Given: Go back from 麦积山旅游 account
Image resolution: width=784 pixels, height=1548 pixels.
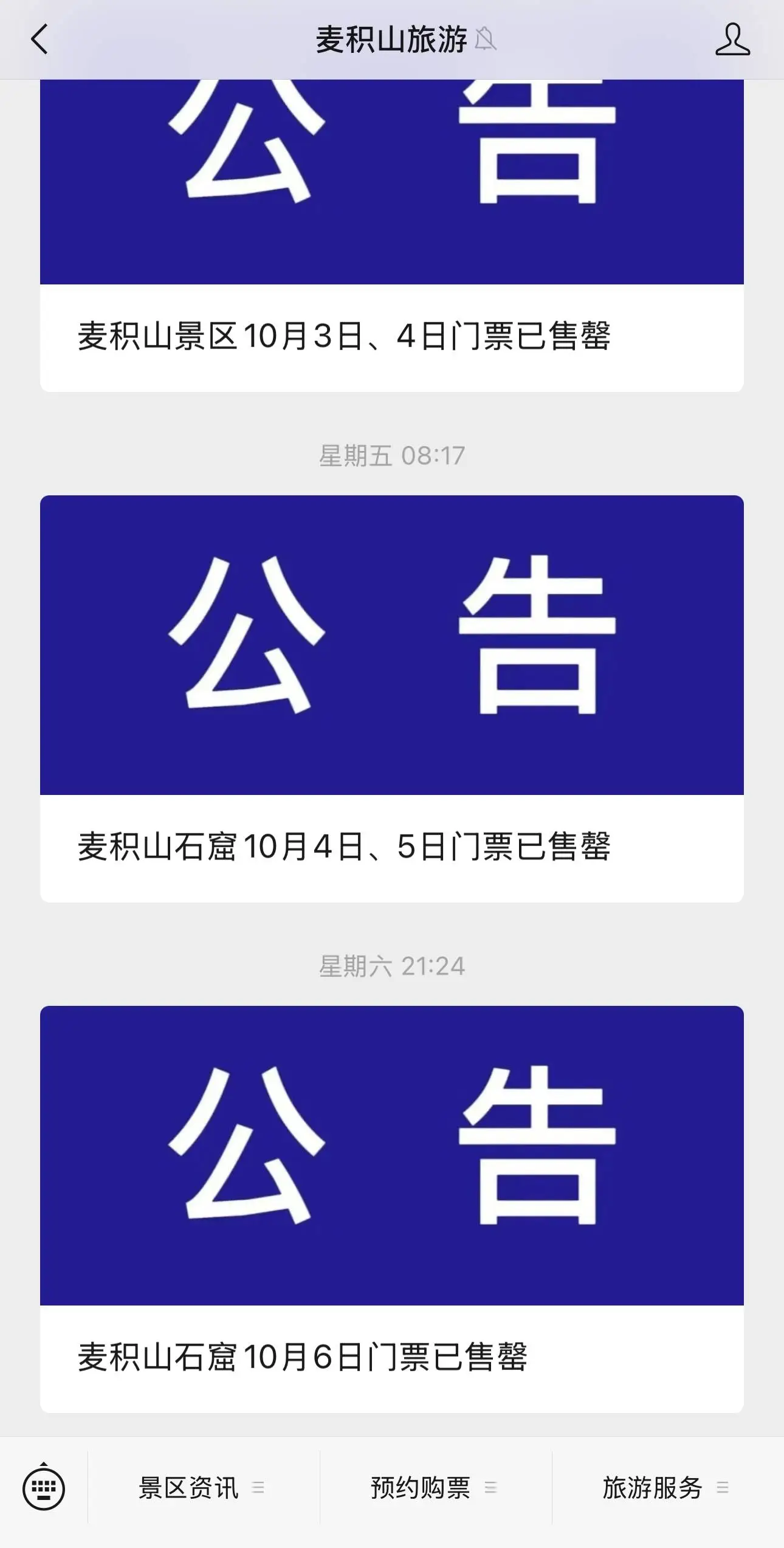Looking at the screenshot, I should [40, 40].
